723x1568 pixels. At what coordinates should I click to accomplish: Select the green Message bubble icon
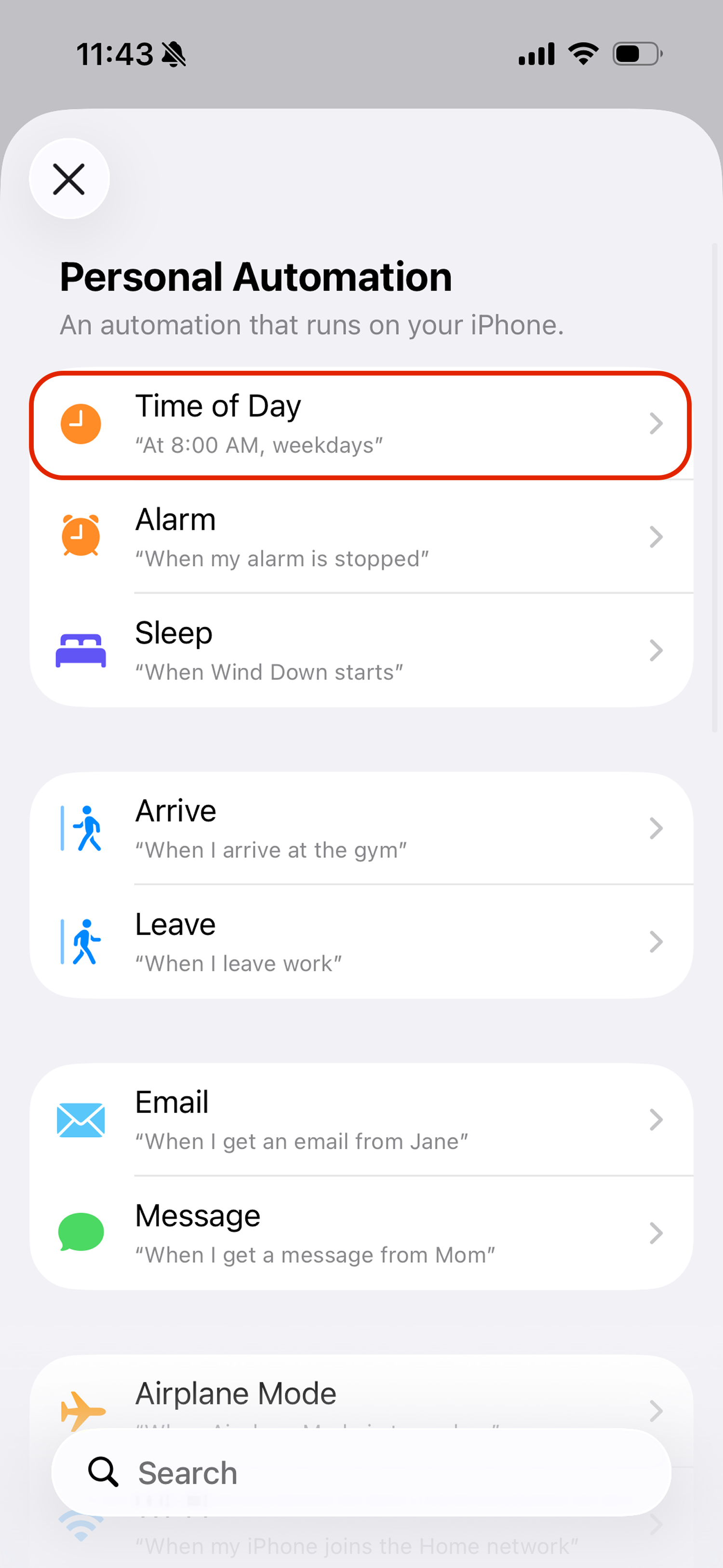(x=80, y=1232)
